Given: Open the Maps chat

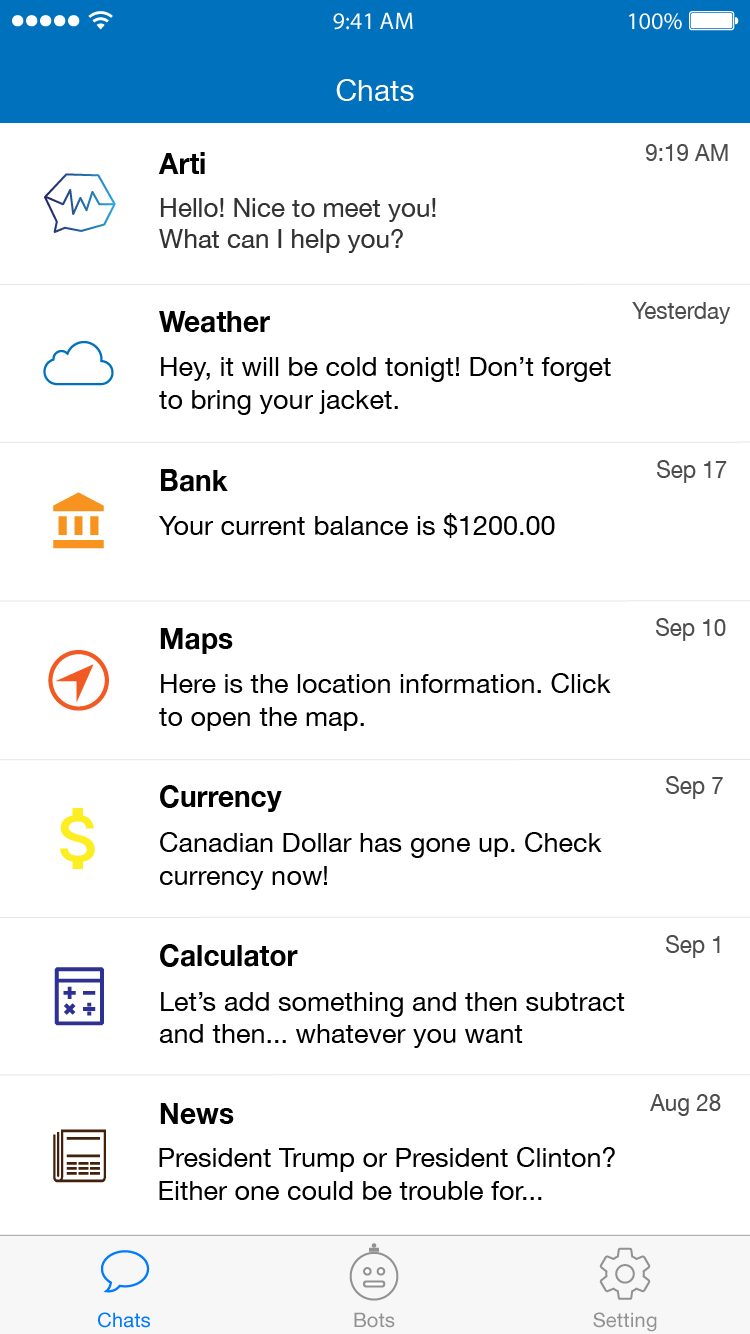Looking at the screenshot, I should tap(375, 680).
